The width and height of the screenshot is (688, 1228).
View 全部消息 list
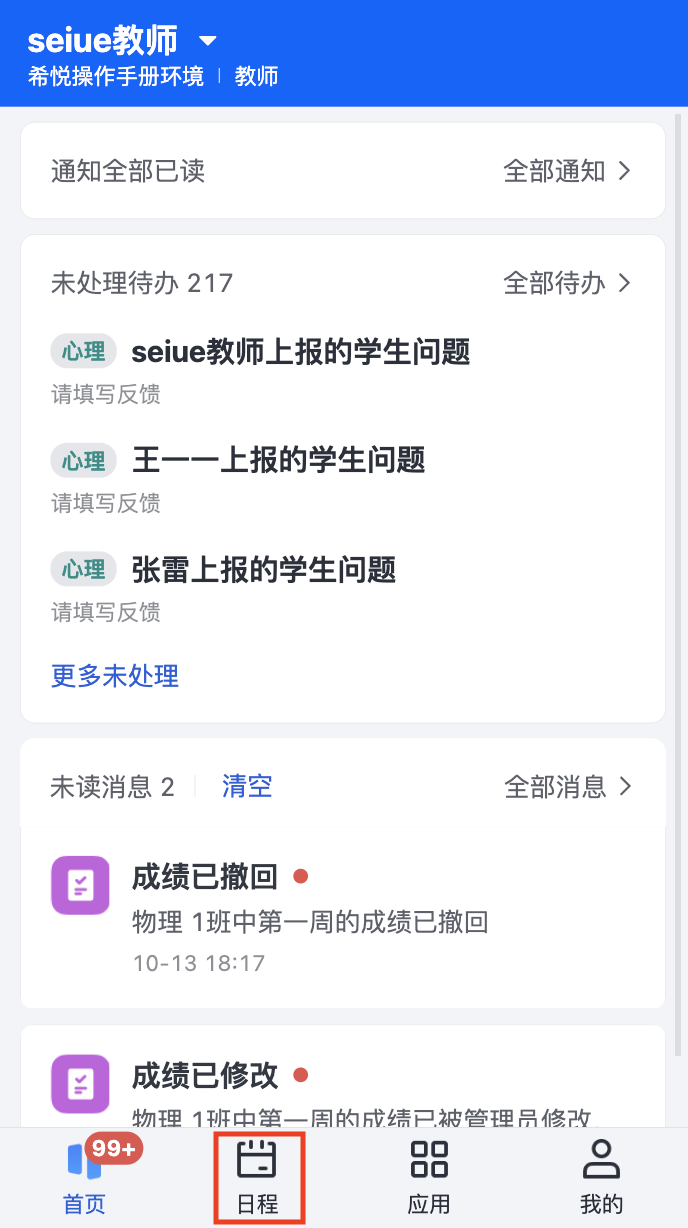point(567,787)
